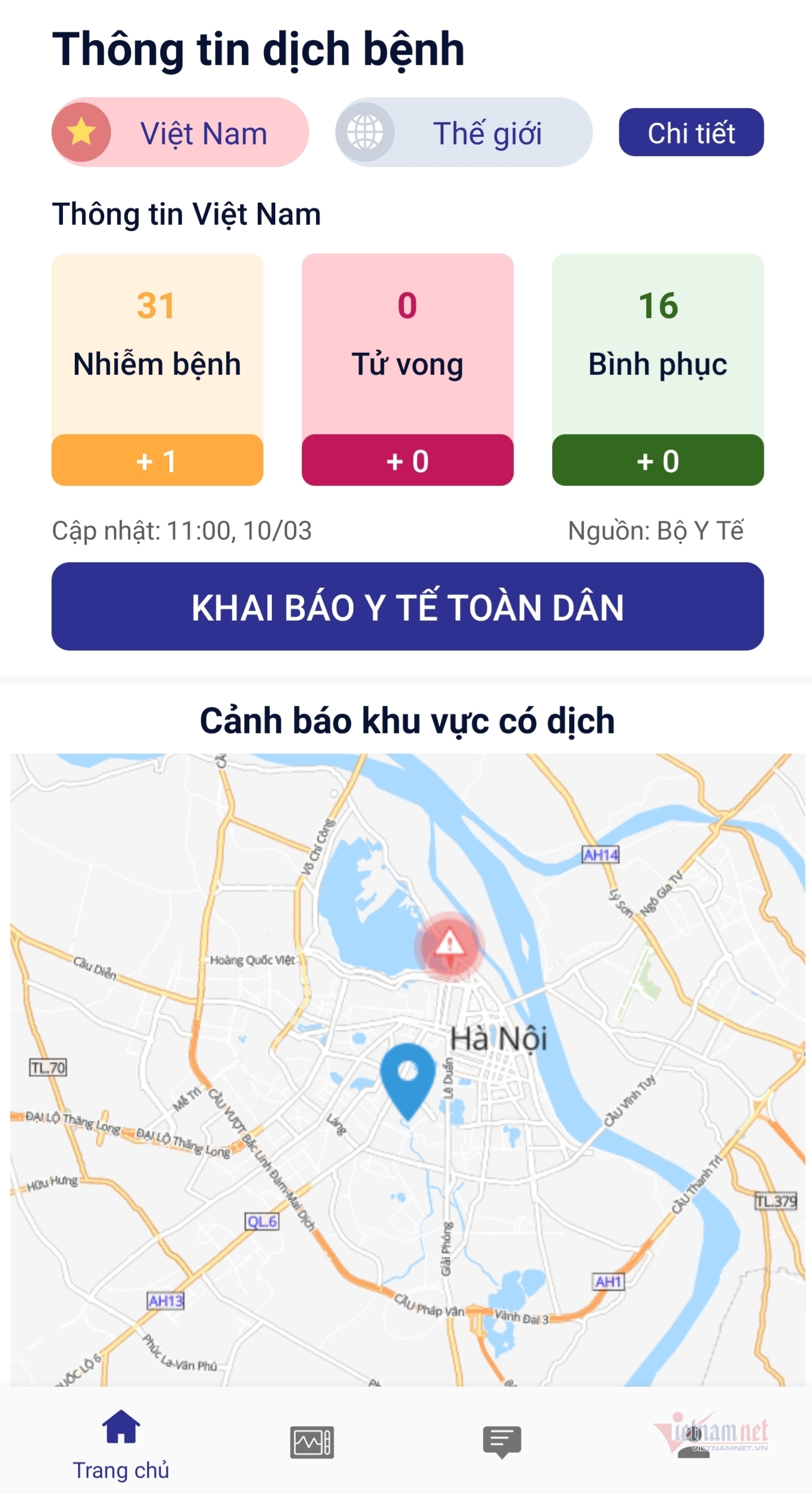
Task: Tap the Việt Nam flag star icon
Action: (81, 133)
